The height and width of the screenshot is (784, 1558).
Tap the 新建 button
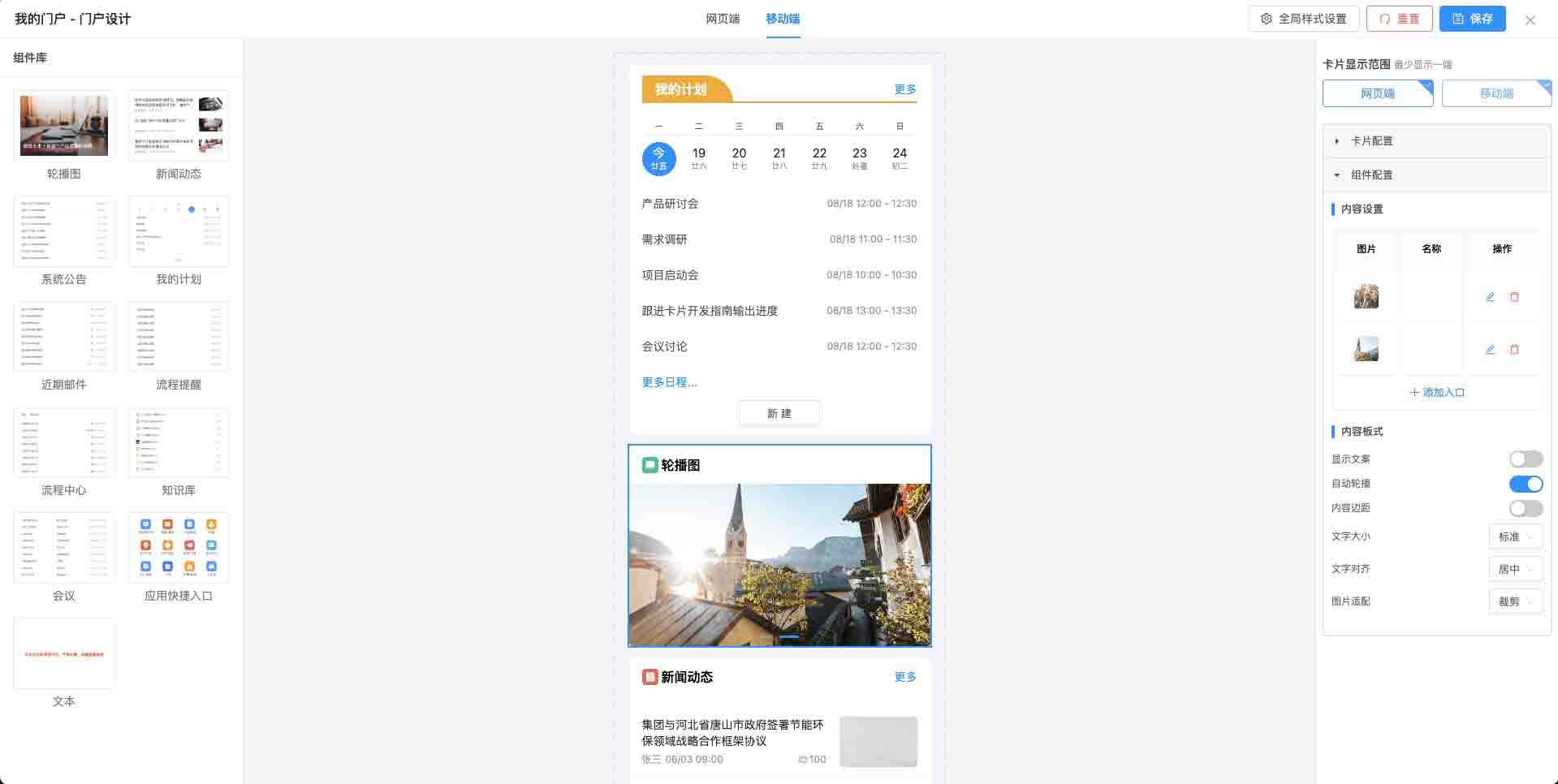(x=779, y=413)
